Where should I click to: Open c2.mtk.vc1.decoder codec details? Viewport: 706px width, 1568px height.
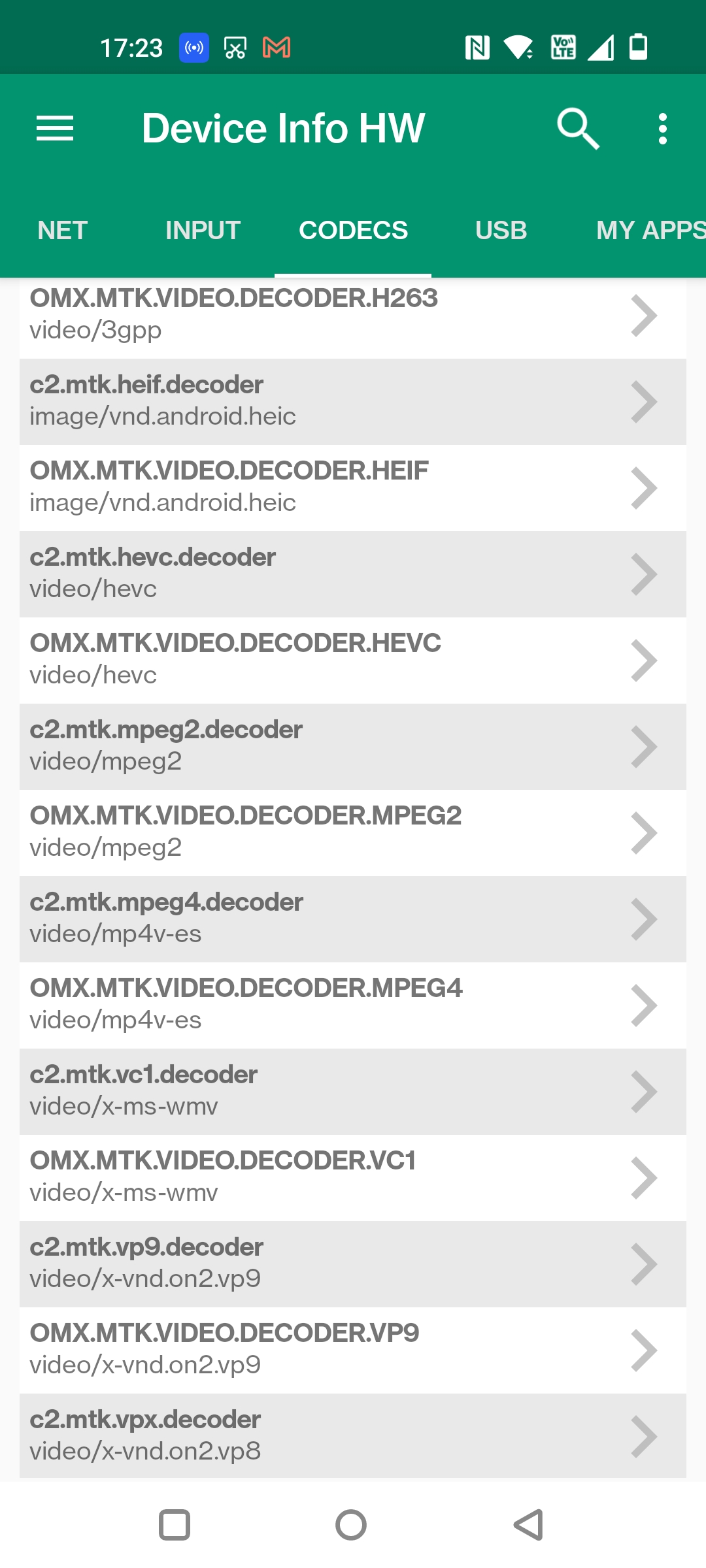pyautogui.click(x=353, y=1092)
